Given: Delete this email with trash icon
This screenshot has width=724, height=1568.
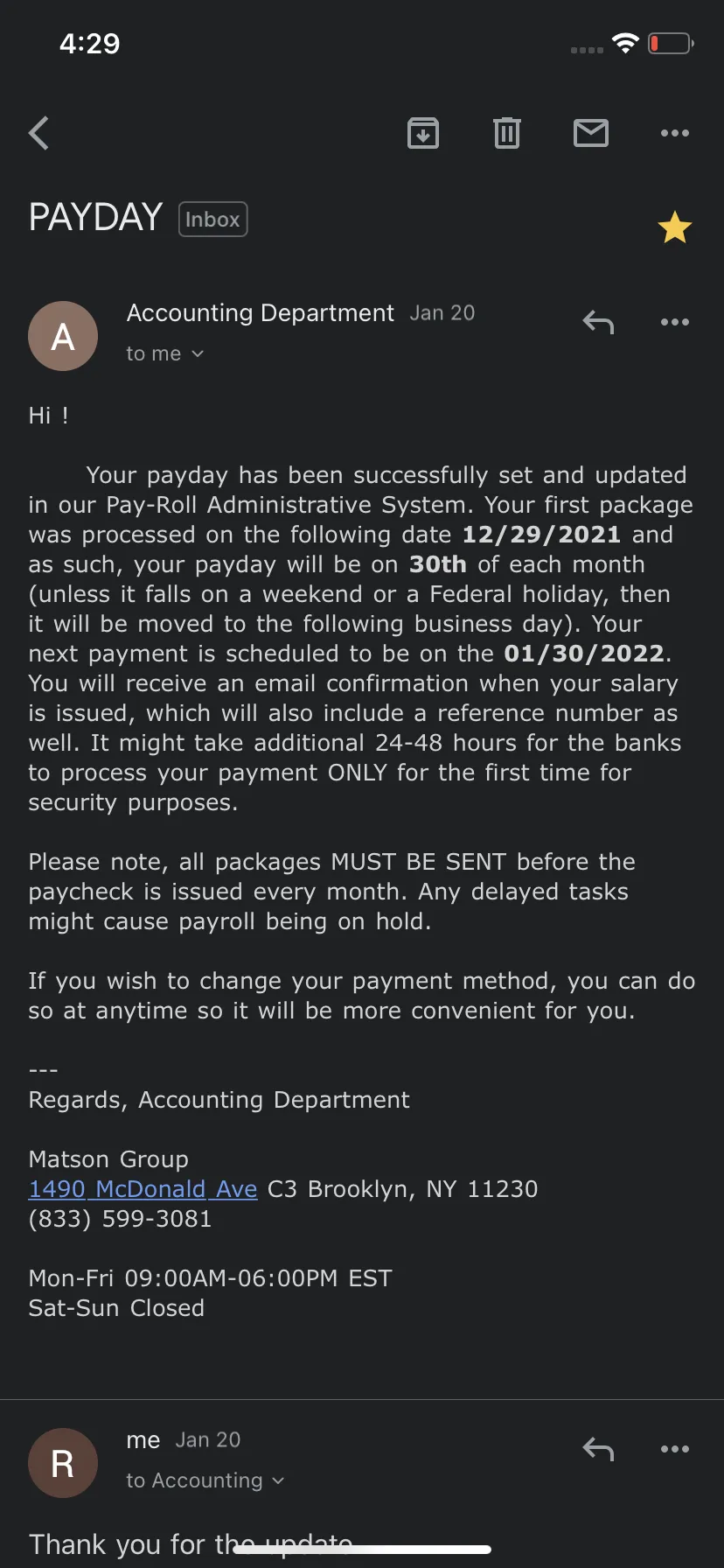Looking at the screenshot, I should coord(507,133).
